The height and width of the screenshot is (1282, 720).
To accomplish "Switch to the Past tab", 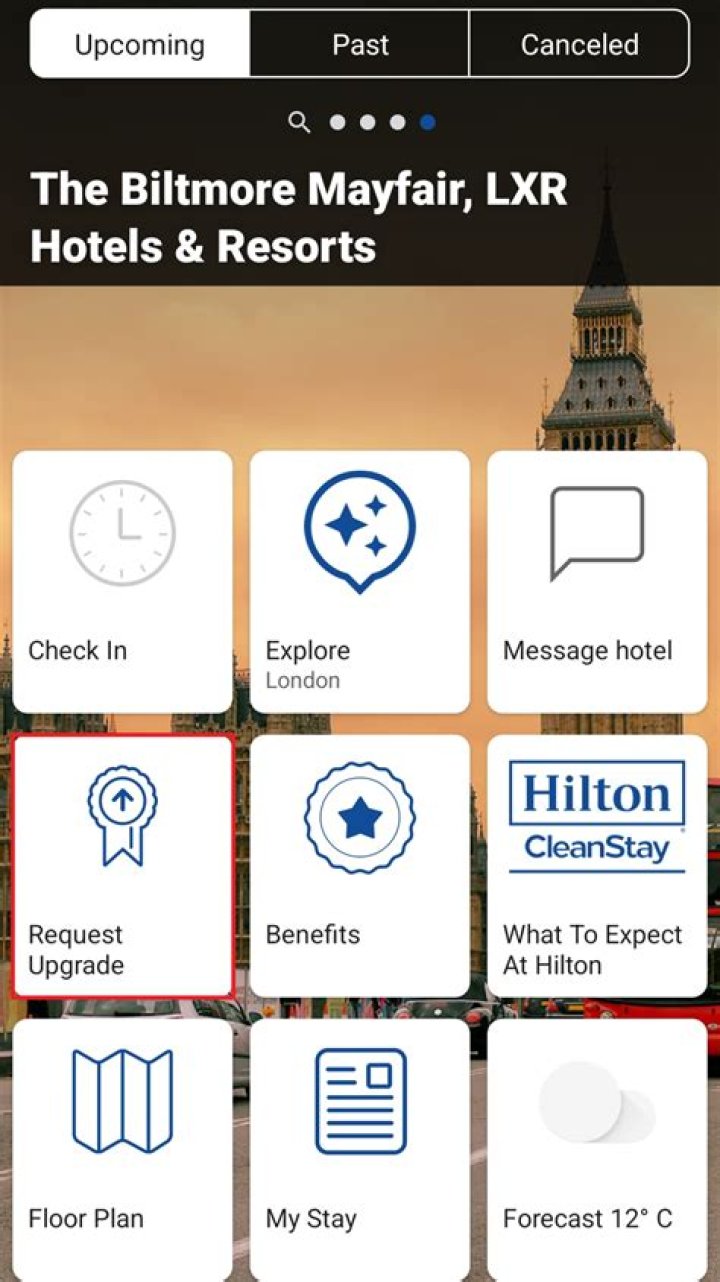I will (361, 44).
